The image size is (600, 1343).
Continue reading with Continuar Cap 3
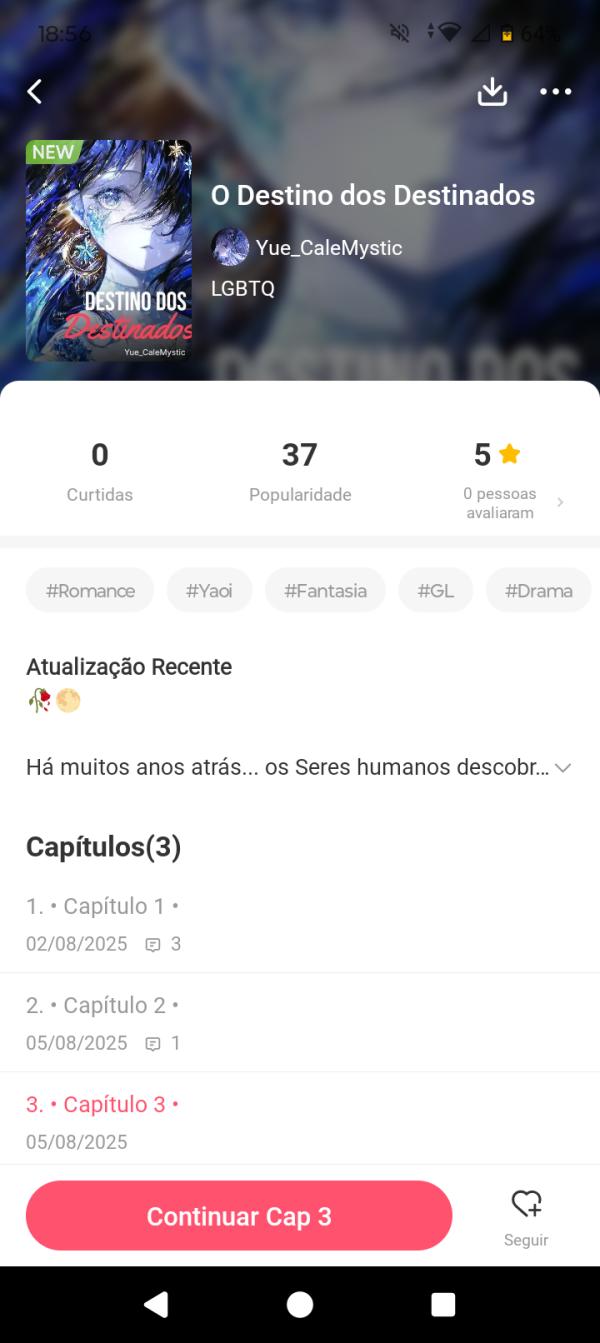[x=239, y=1216]
